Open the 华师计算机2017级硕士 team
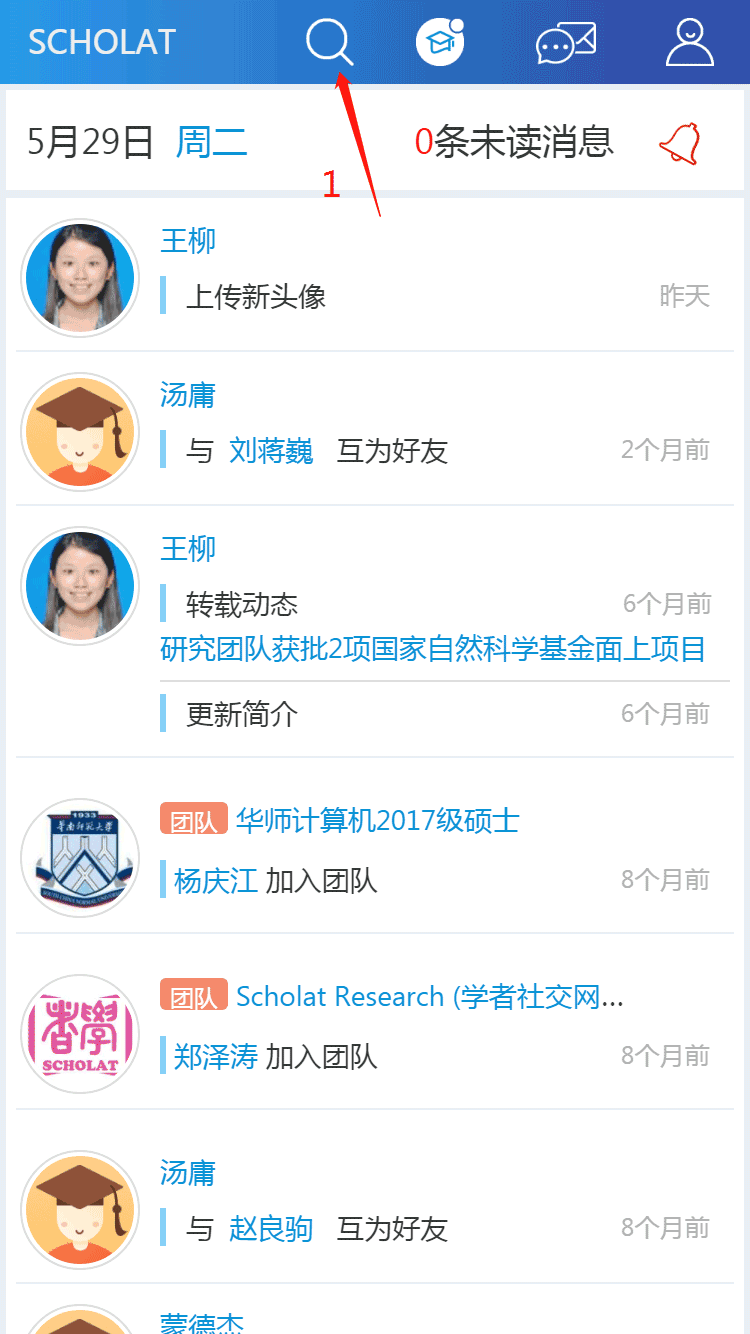 click(x=377, y=821)
